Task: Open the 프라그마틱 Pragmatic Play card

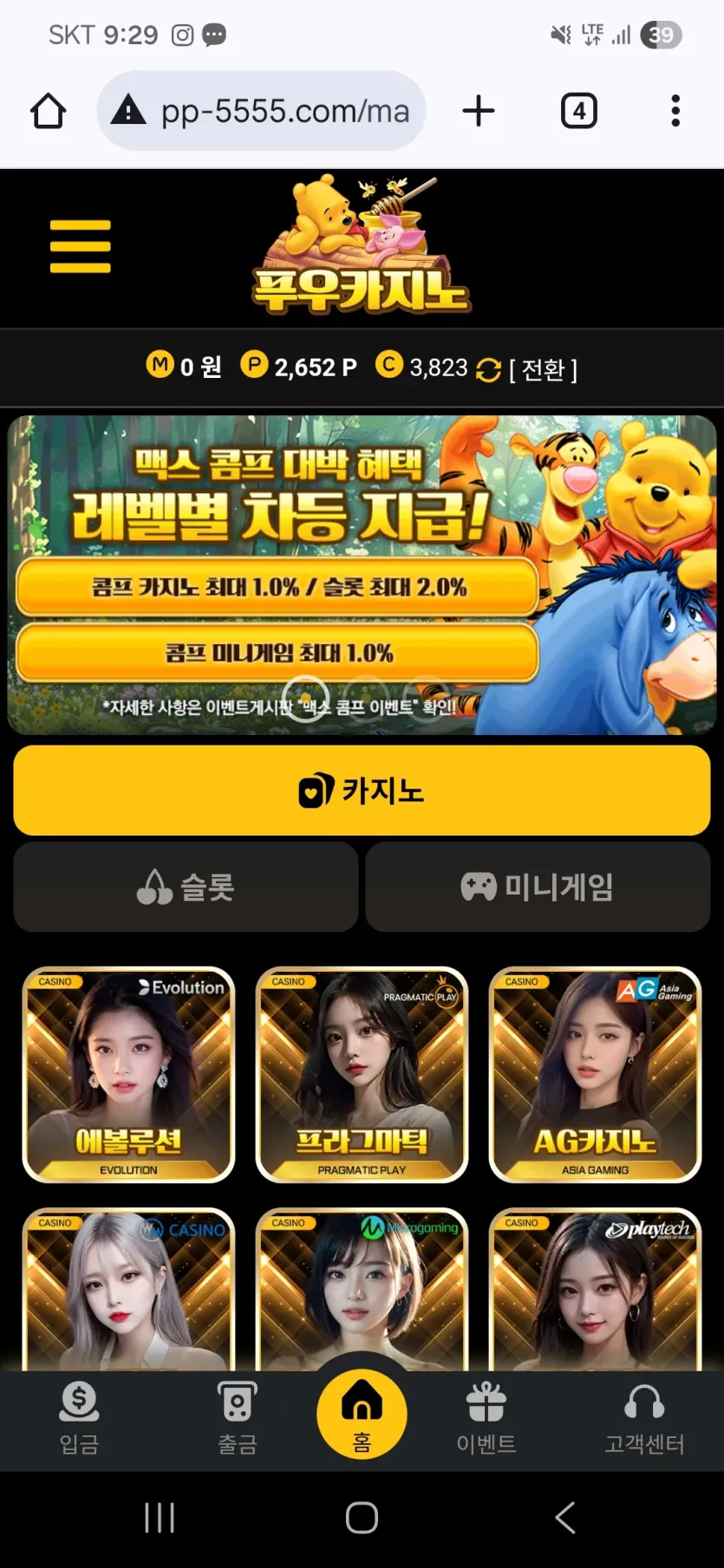Action: (x=362, y=1075)
